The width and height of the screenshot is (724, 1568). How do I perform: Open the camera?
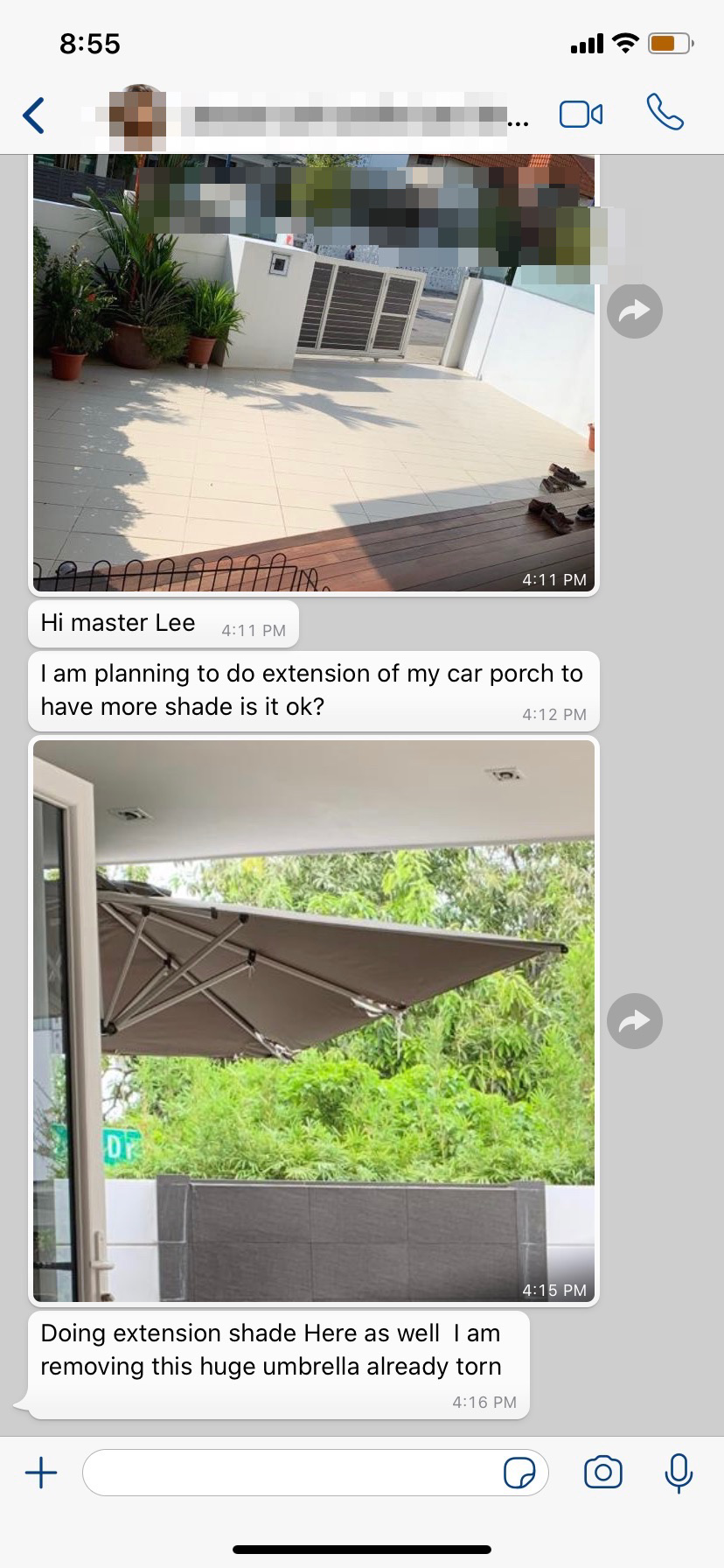602,1473
